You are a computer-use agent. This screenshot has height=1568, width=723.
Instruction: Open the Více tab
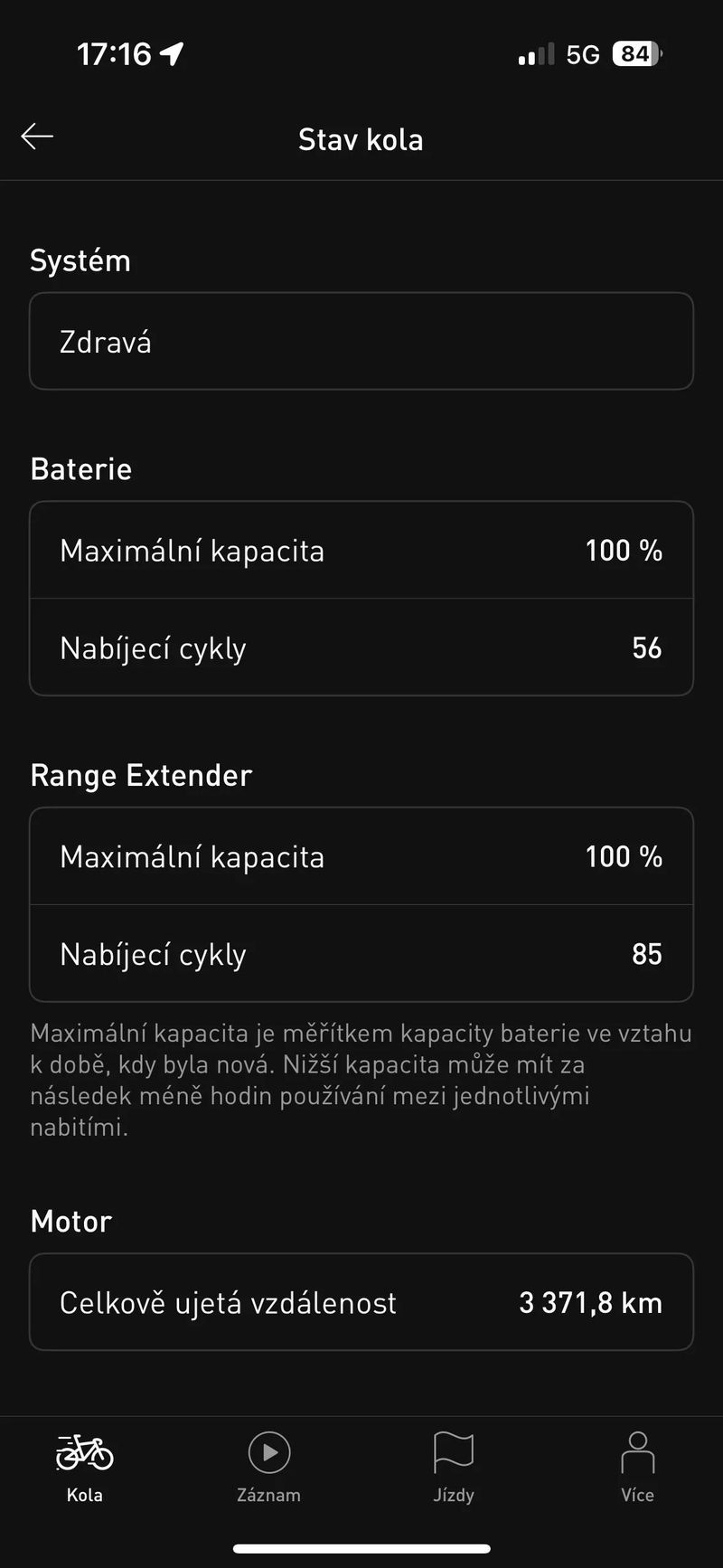(x=637, y=1466)
